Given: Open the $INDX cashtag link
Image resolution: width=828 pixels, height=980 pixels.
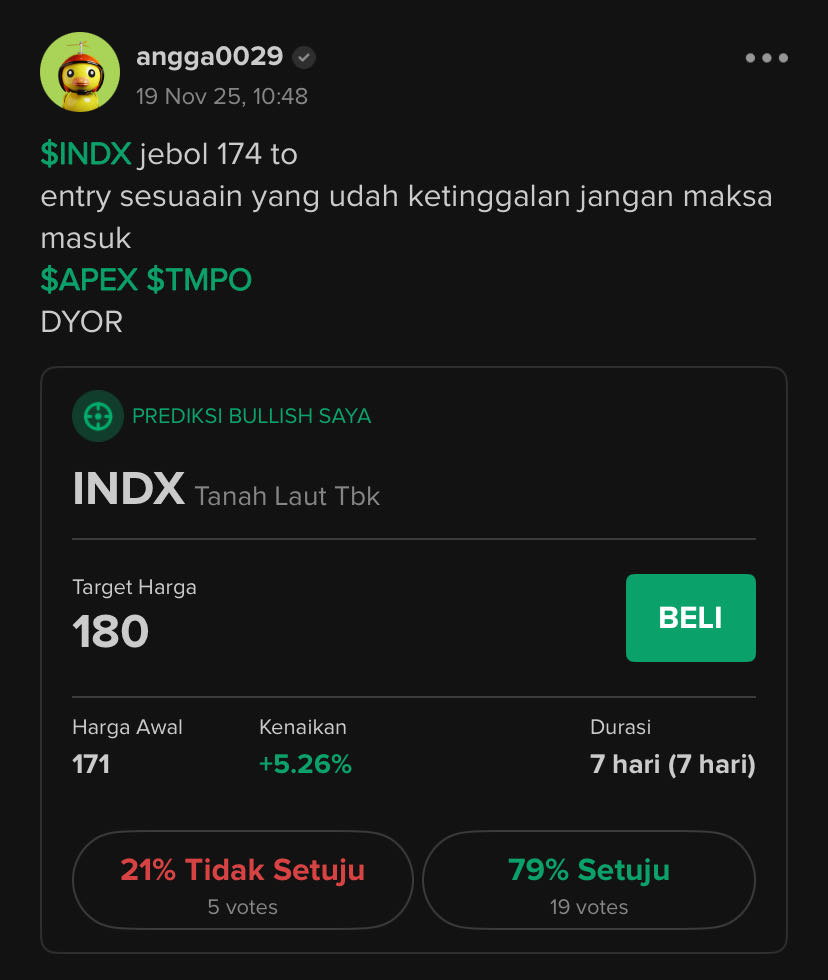Looking at the screenshot, I should [x=84, y=153].
